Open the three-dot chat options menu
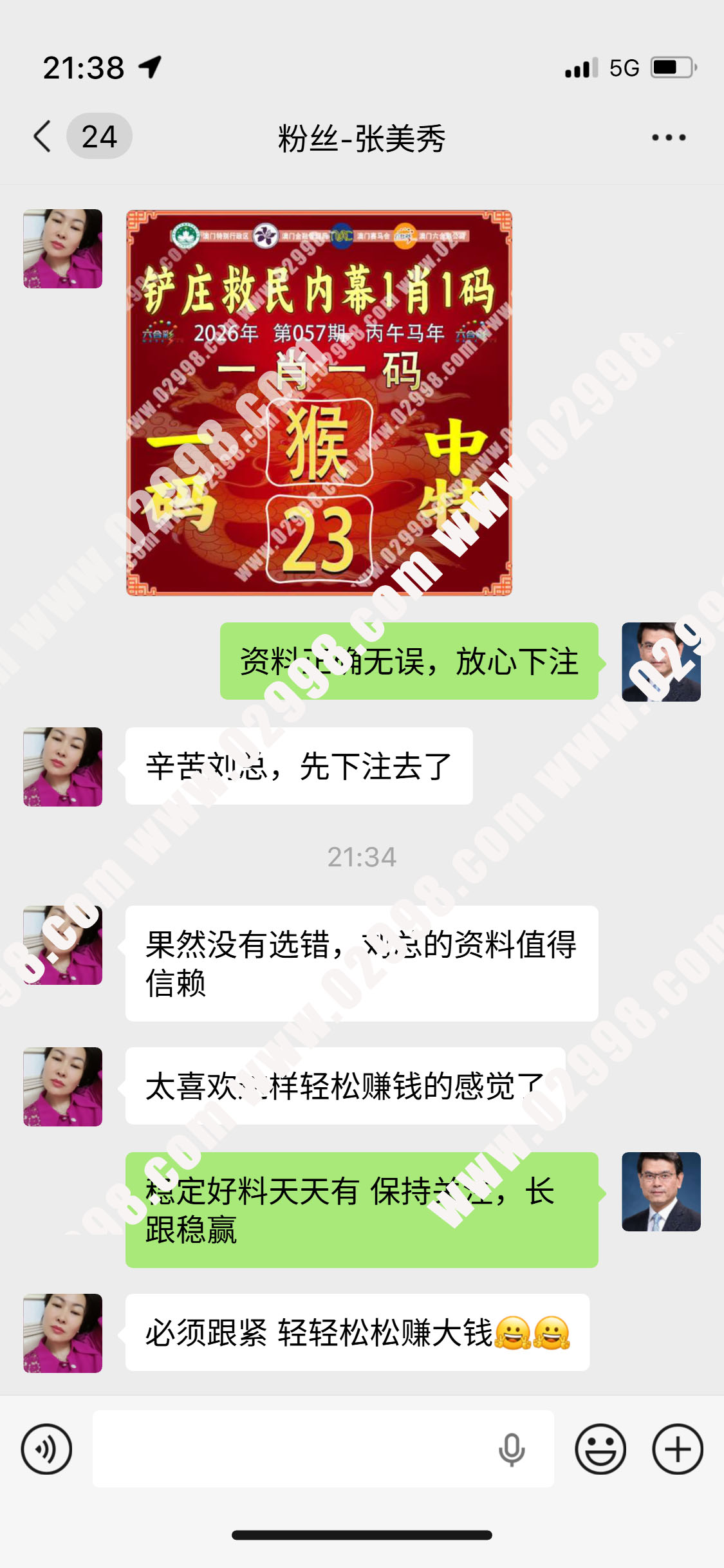 669,137
